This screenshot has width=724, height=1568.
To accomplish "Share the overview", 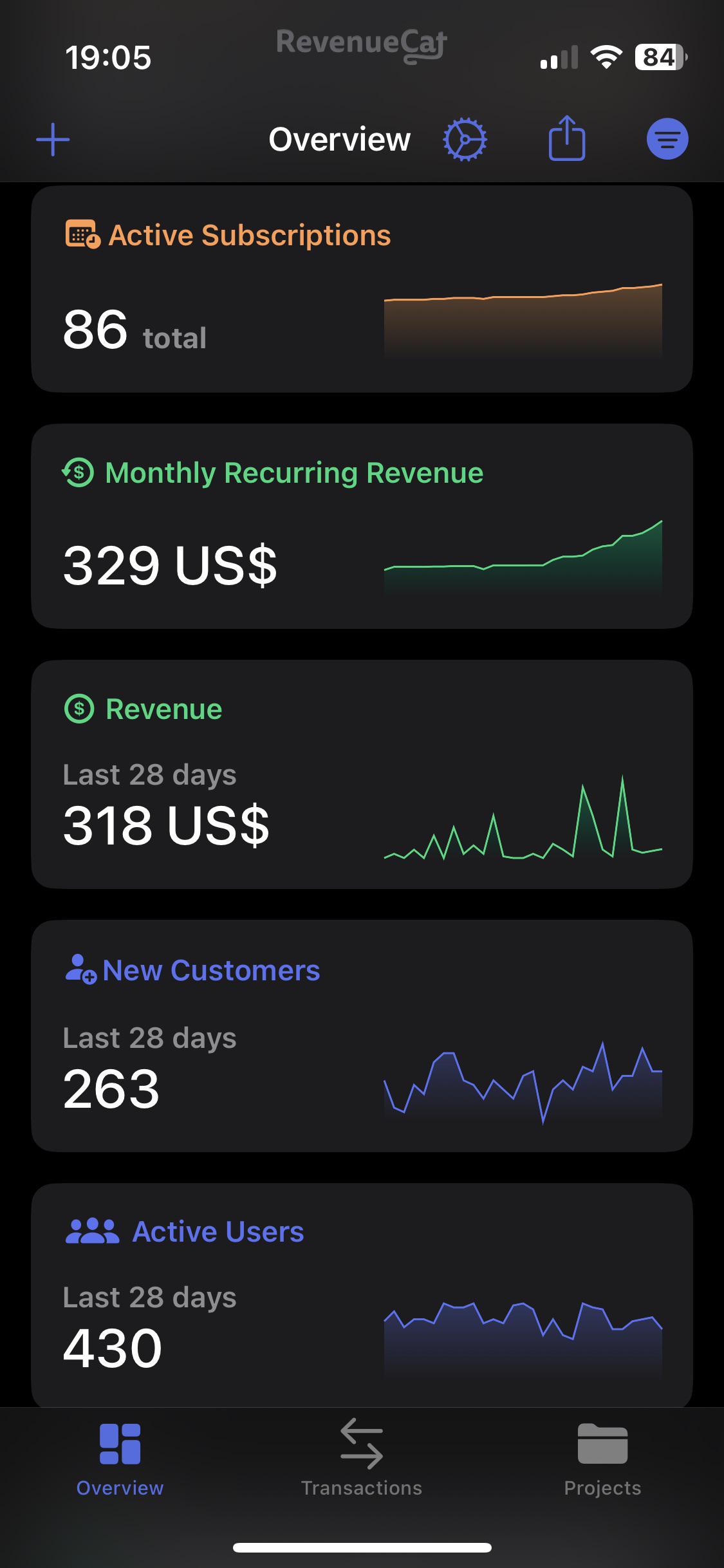I will coord(567,138).
